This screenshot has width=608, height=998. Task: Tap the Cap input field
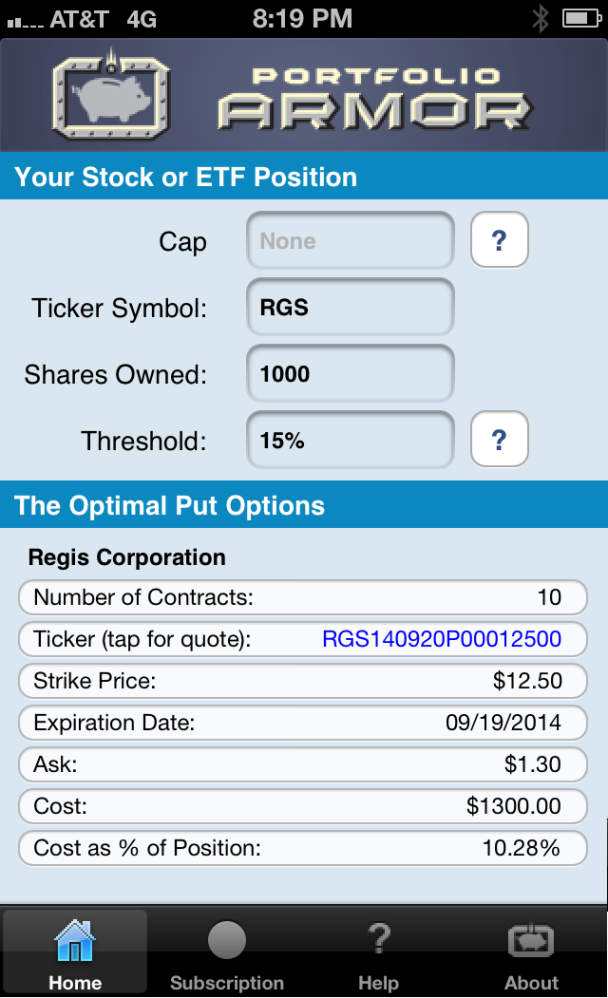(350, 241)
